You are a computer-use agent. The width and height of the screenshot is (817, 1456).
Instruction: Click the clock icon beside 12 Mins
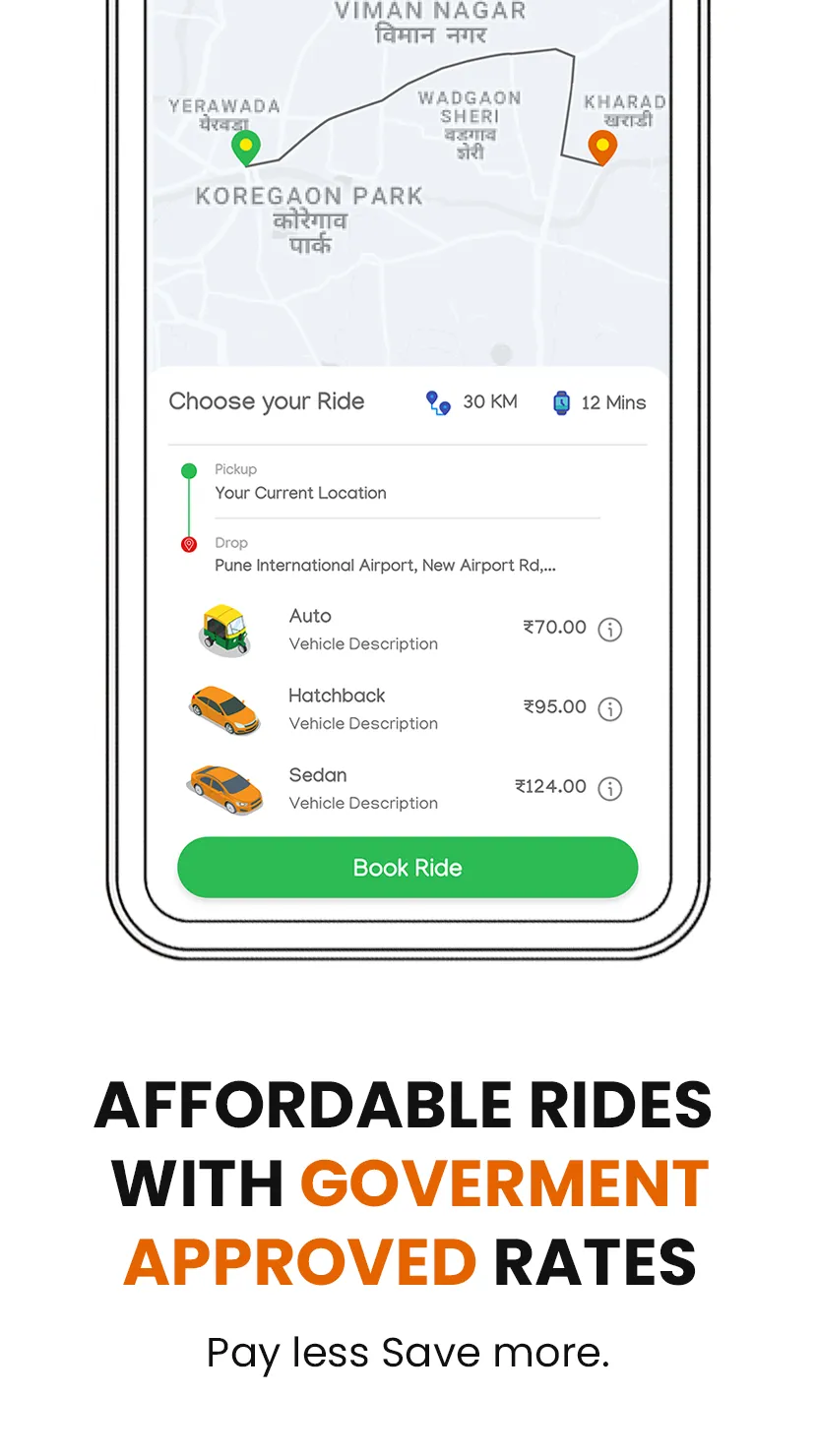coord(561,402)
